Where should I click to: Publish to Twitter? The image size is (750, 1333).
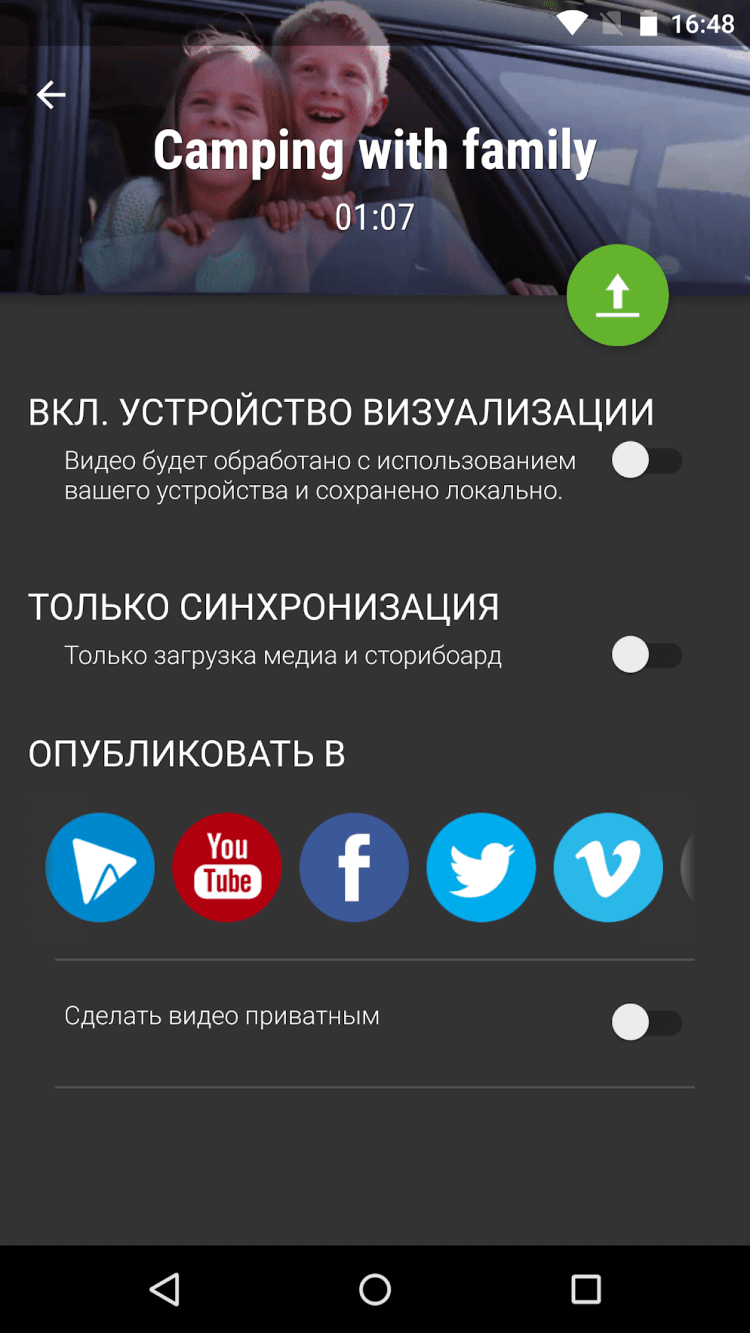pyautogui.click(x=481, y=867)
